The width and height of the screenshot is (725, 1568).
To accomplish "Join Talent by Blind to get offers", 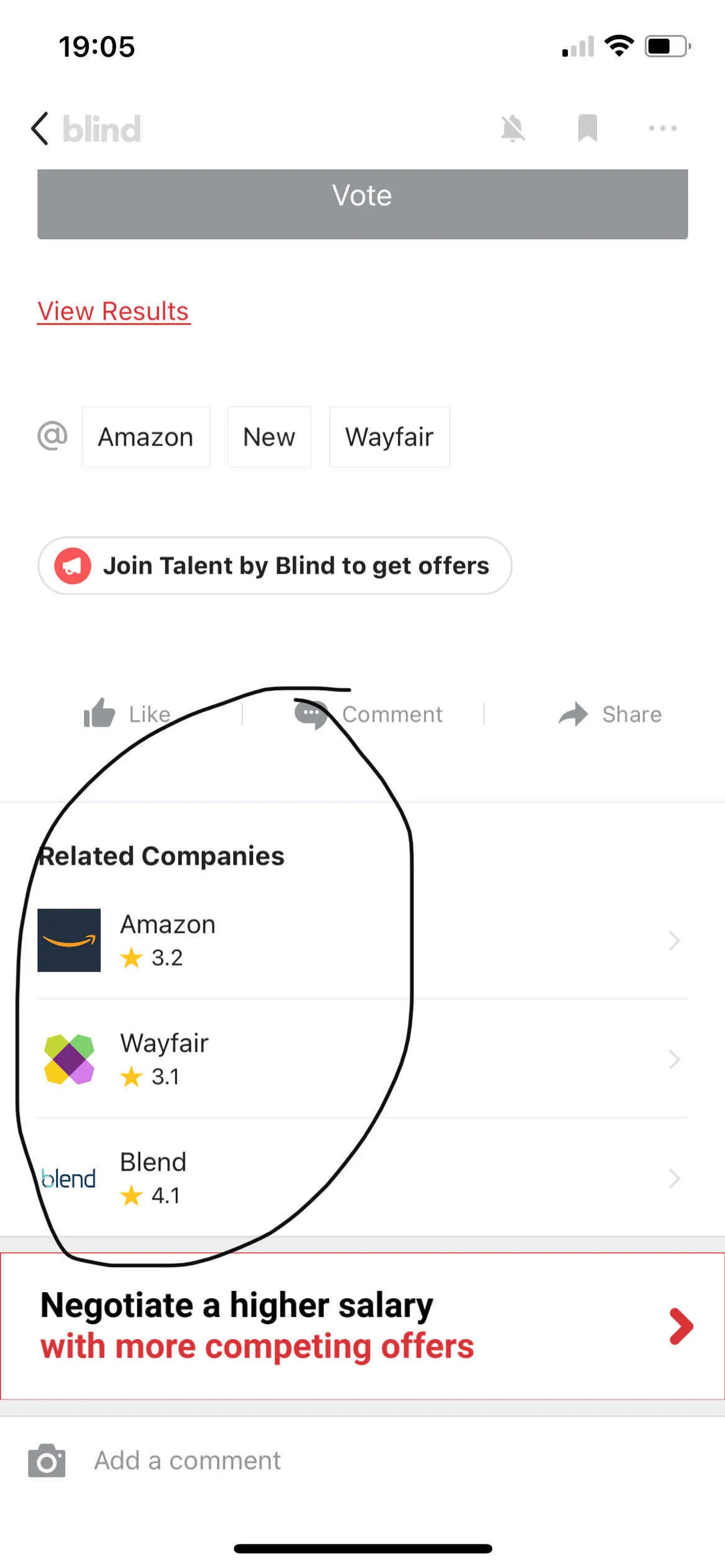I will [x=275, y=566].
